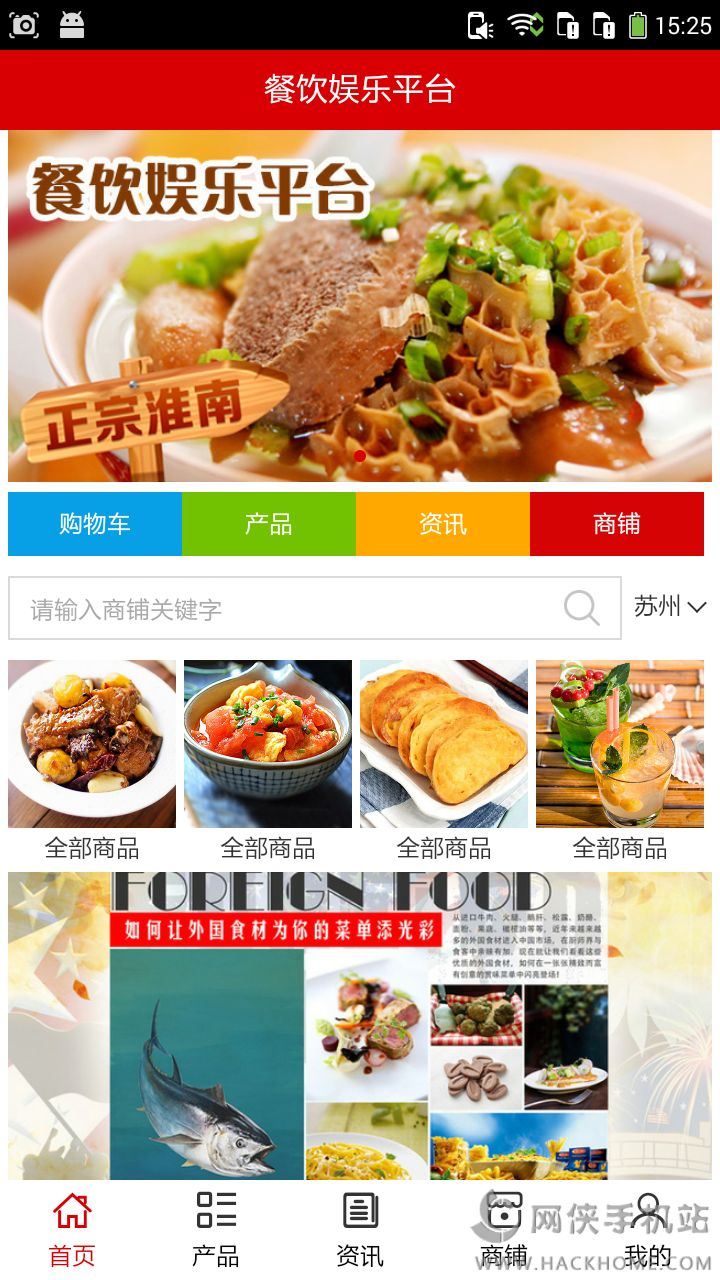The image size is (720, 1280).
Task: Open the Foreign Food banner
Action: tap(360, 1025)
